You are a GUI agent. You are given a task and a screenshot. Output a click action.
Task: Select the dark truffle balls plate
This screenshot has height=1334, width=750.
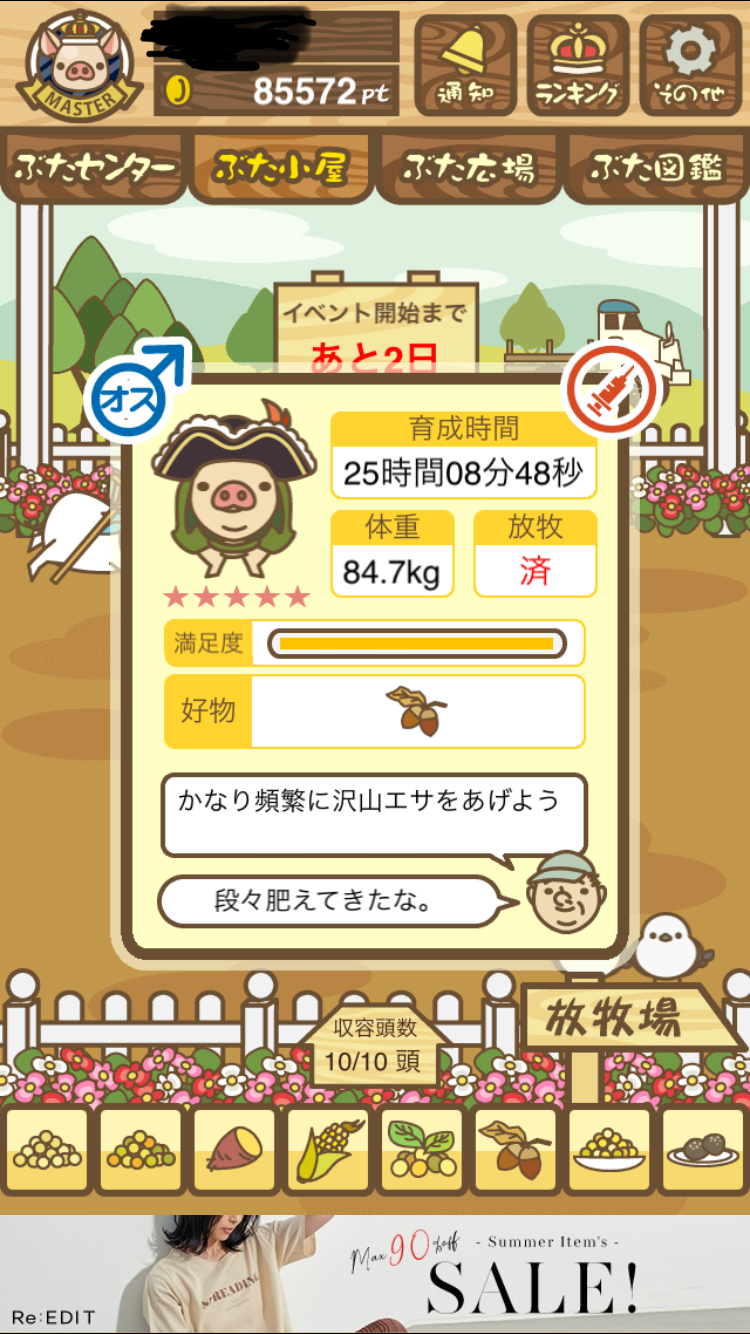[x=703, y=1151]
